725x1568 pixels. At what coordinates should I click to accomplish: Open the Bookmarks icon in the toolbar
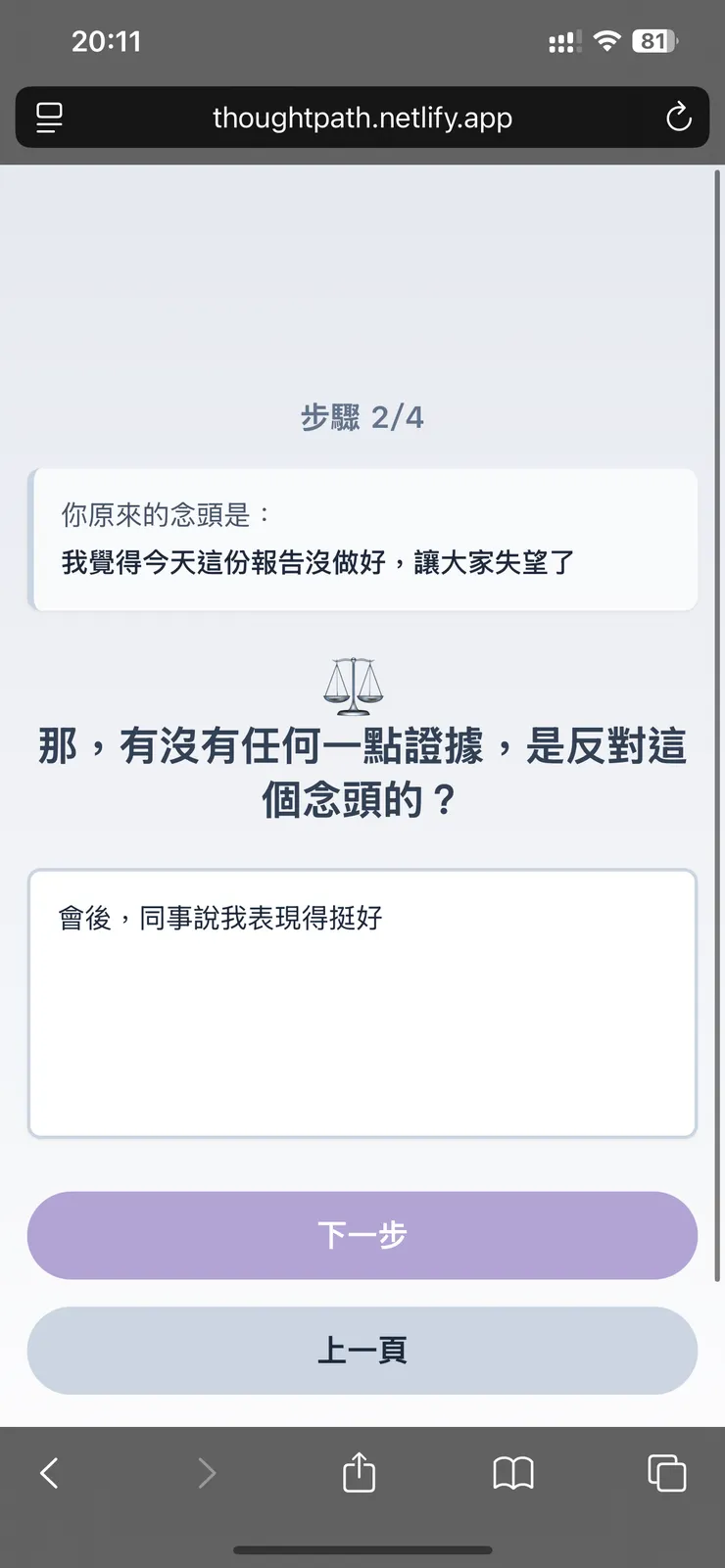(x=513, y=1472)
